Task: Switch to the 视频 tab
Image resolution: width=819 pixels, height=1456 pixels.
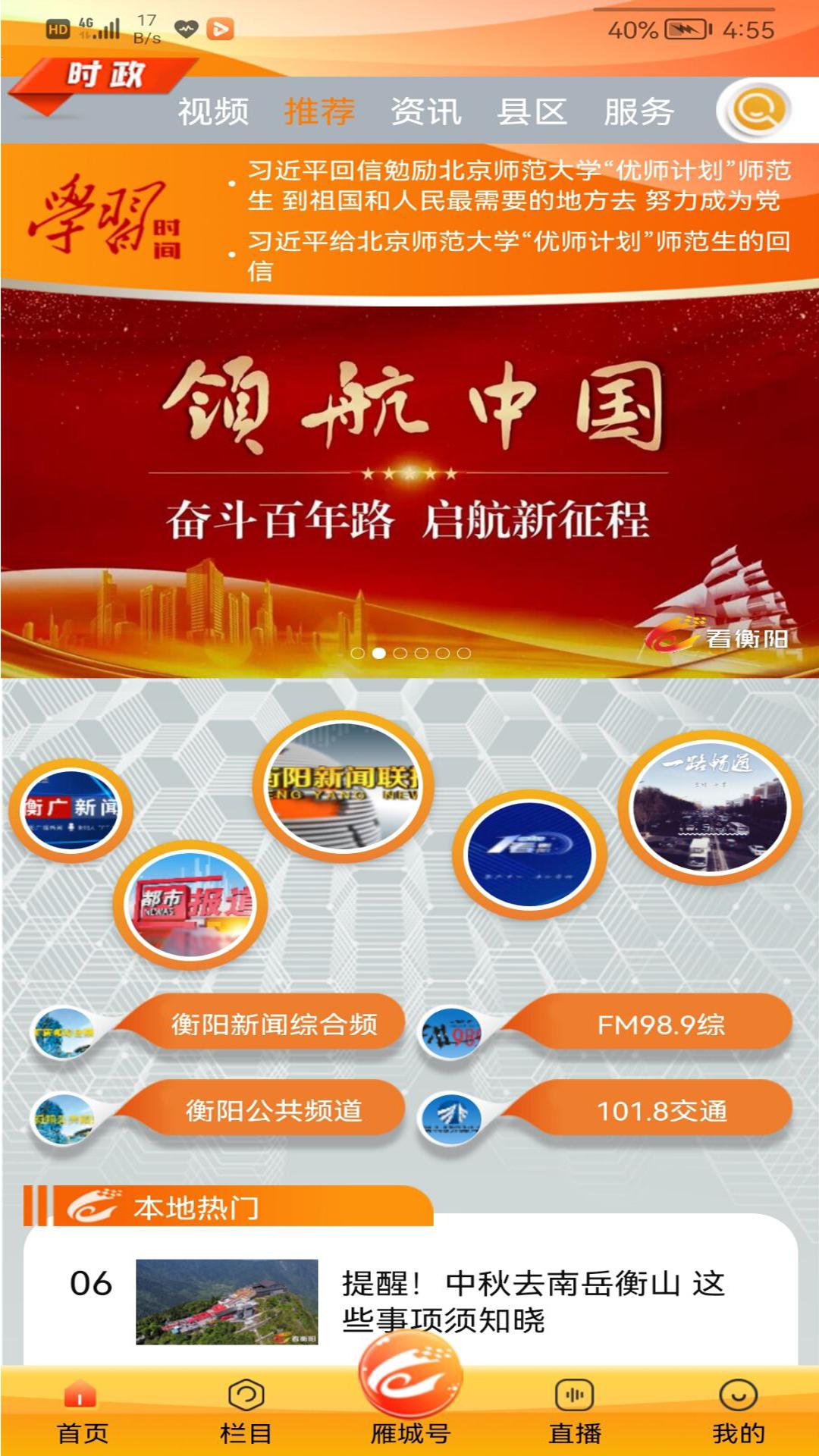Action: [213, 112]
